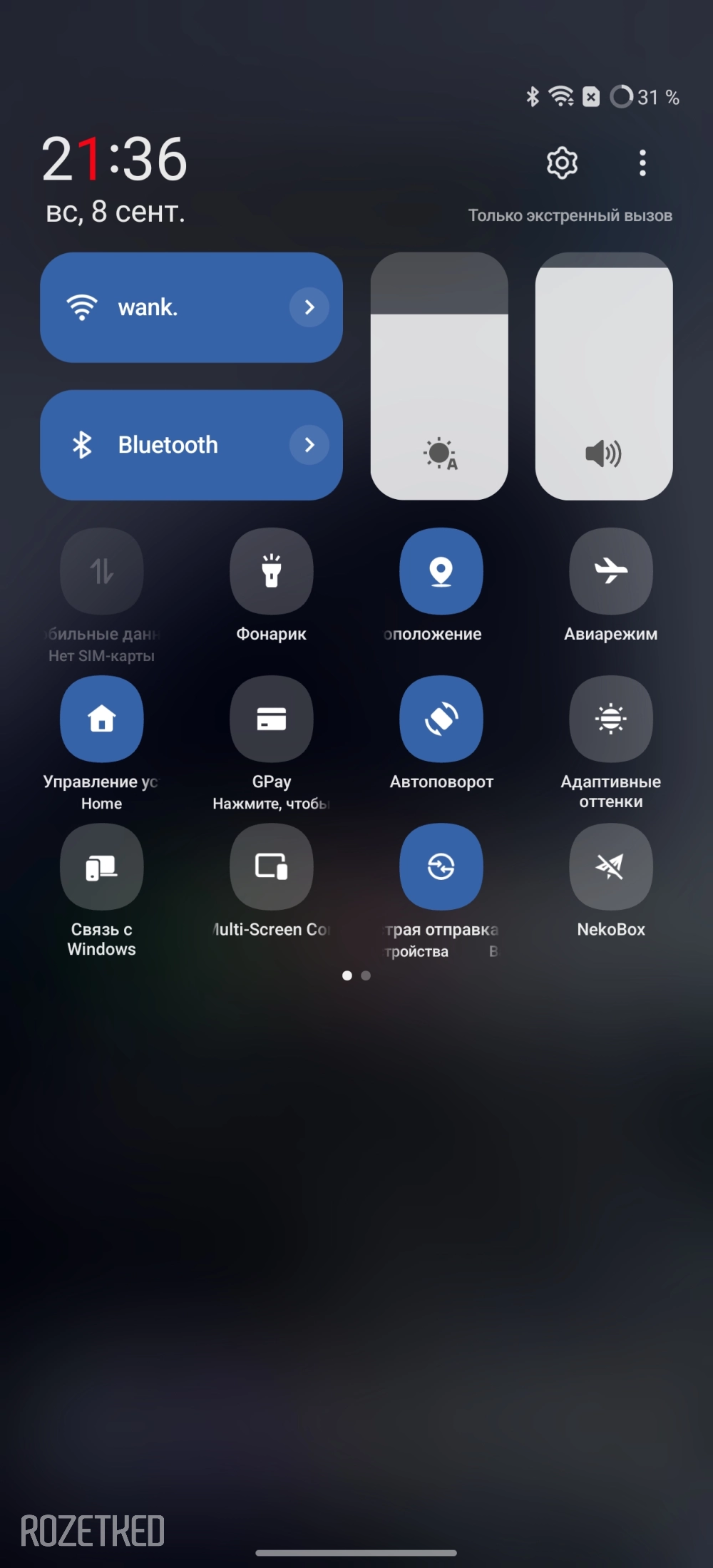Image resolution: width=713 pixels, height=1568 pixels.
Task: Expand Wi-Fi network details arrow
Action: click(x=309, y=307)
